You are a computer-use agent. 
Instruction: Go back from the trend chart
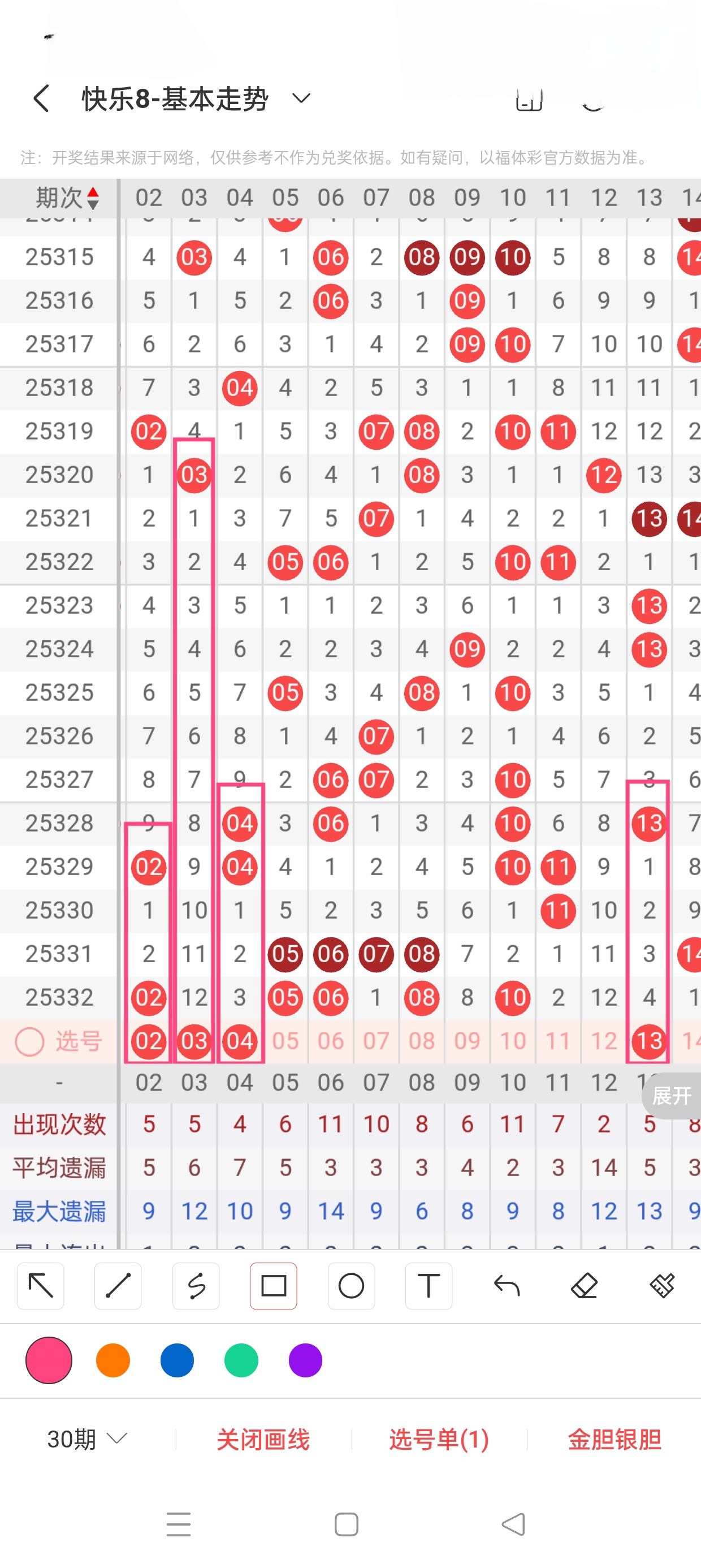point(41,98)
